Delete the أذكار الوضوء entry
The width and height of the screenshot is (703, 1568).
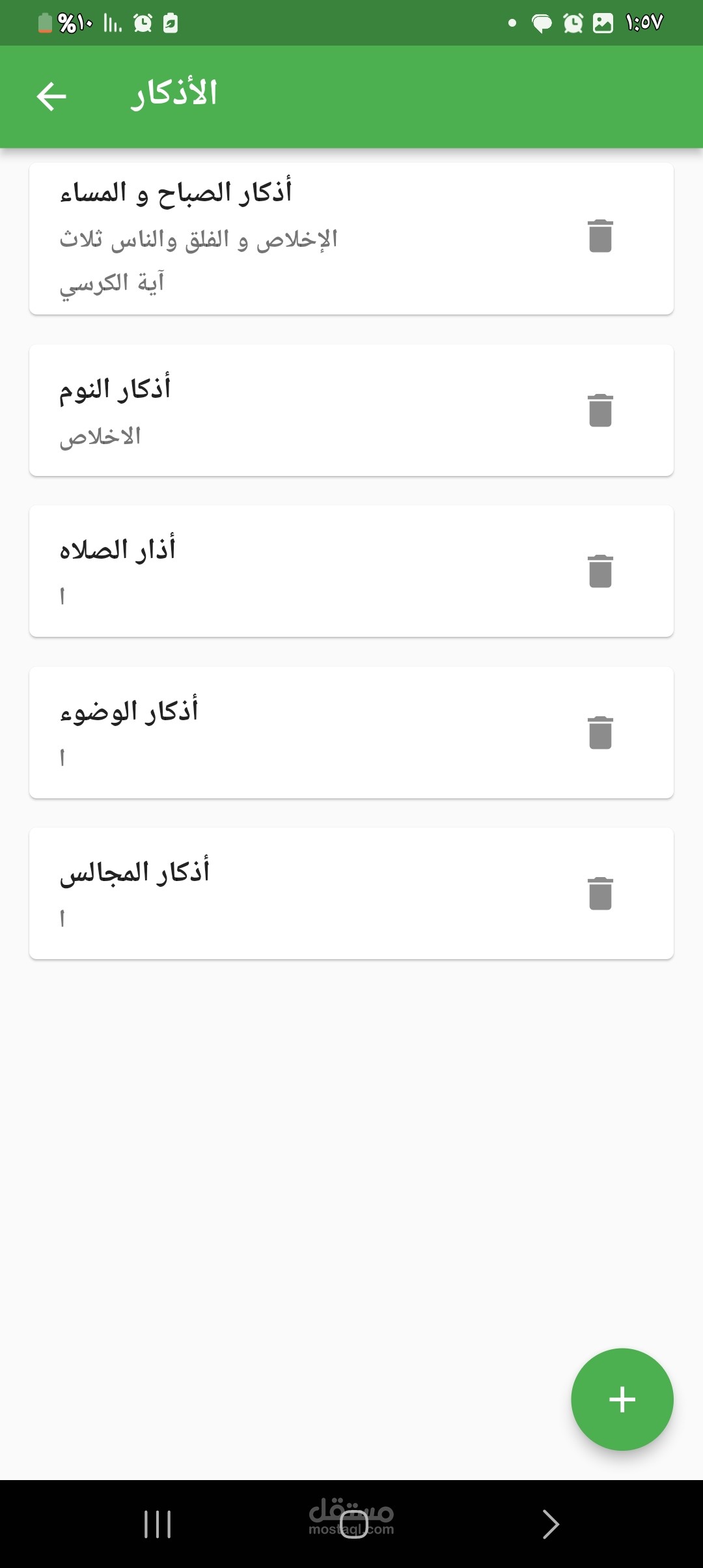[x=600, y=733]
